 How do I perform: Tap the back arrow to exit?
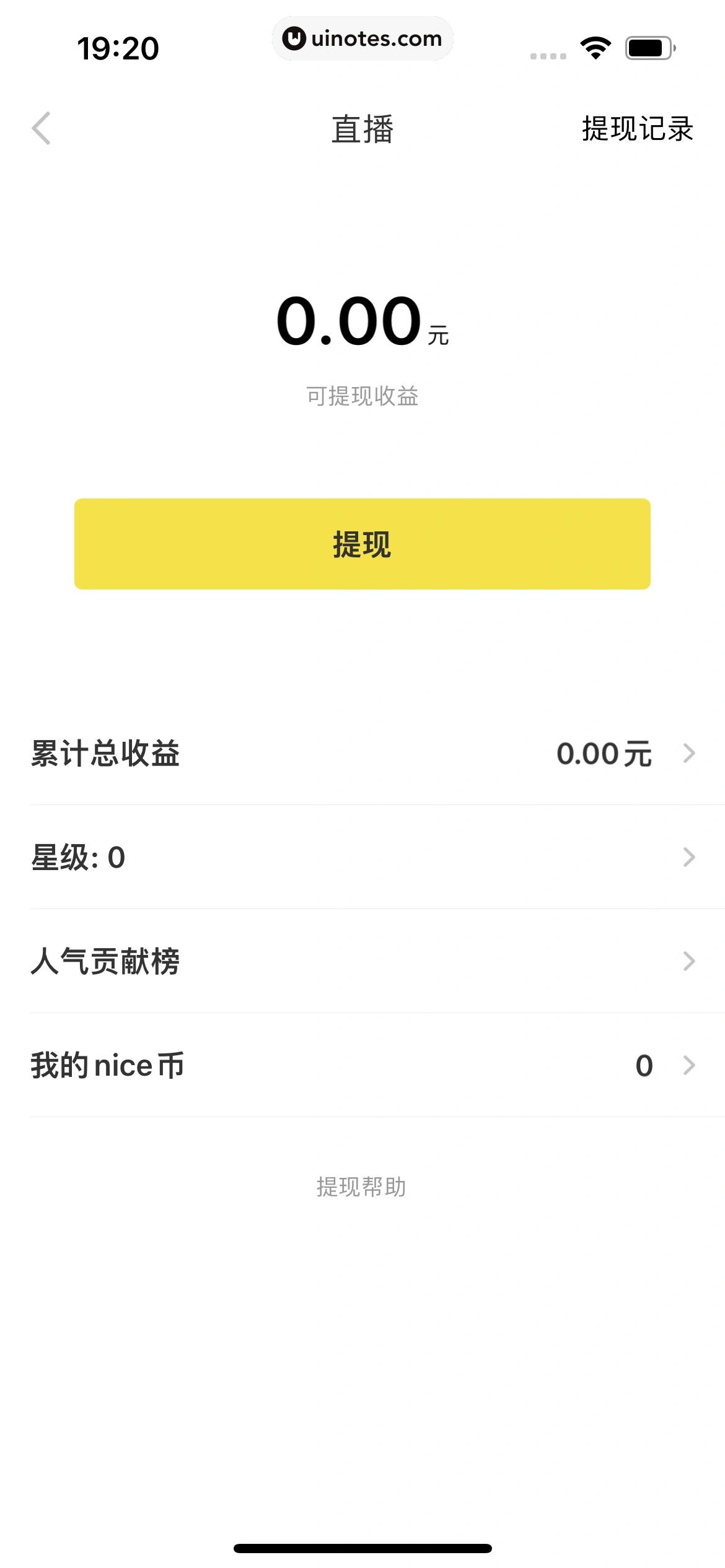[x=40, y=128]
